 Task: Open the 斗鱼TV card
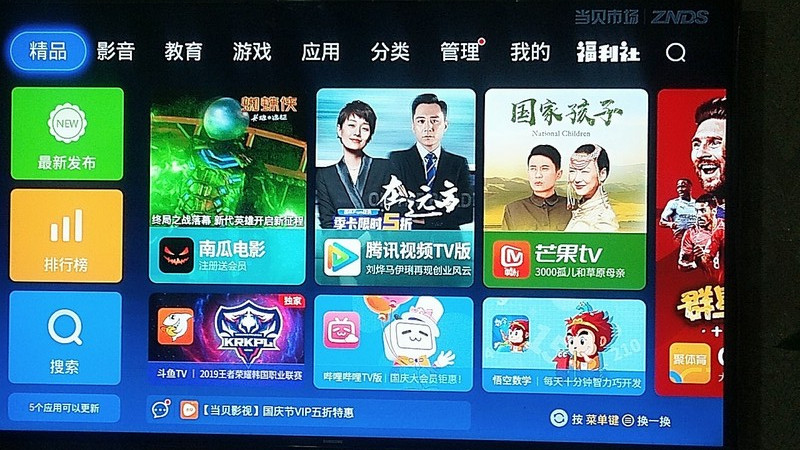[227, 342]
